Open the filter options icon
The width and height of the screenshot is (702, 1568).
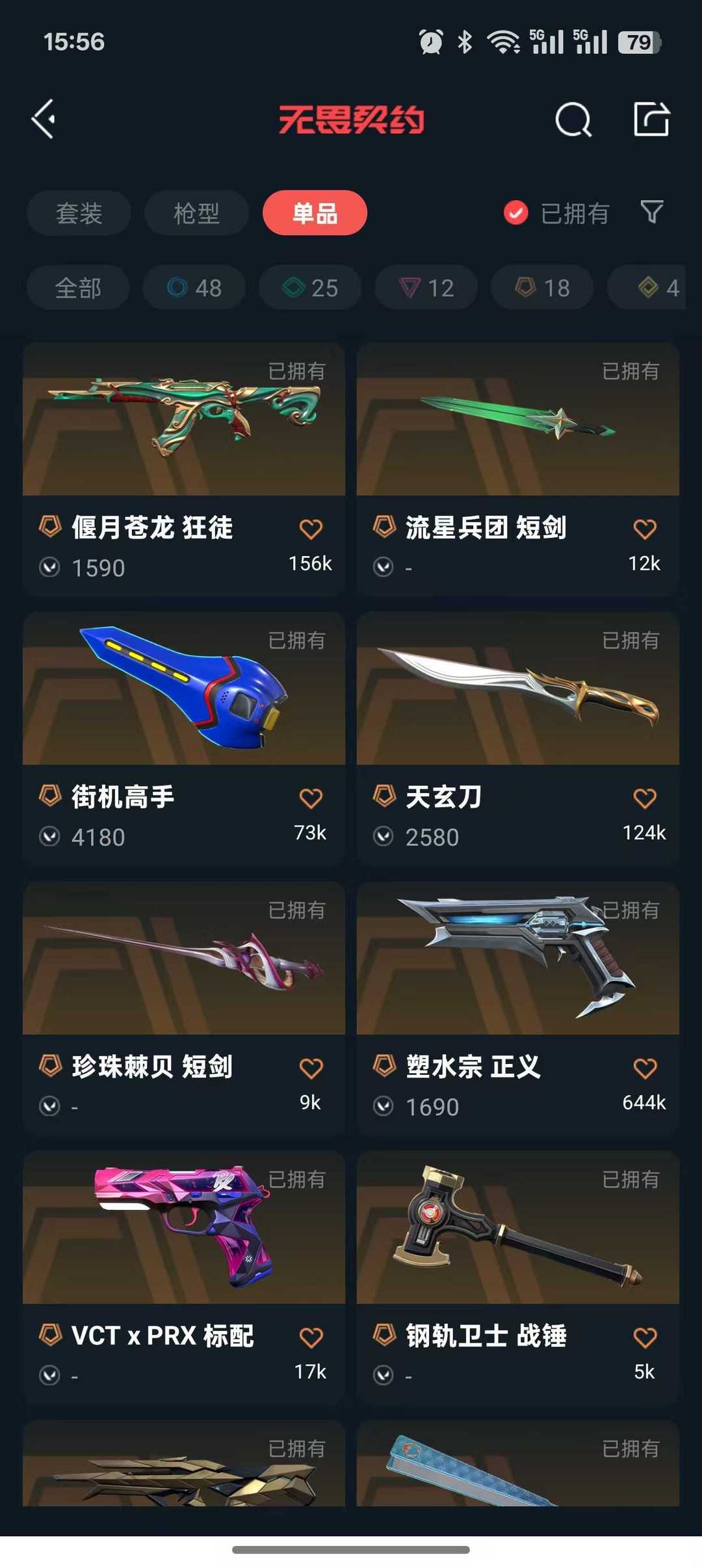tap(652, 212)
